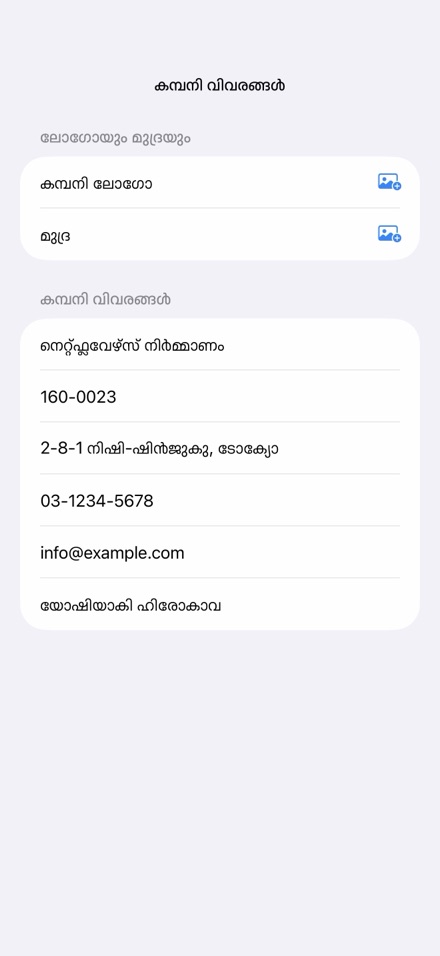Edit the postal code field 160-0023
The image size is (440, 956).
click(220, 396)
